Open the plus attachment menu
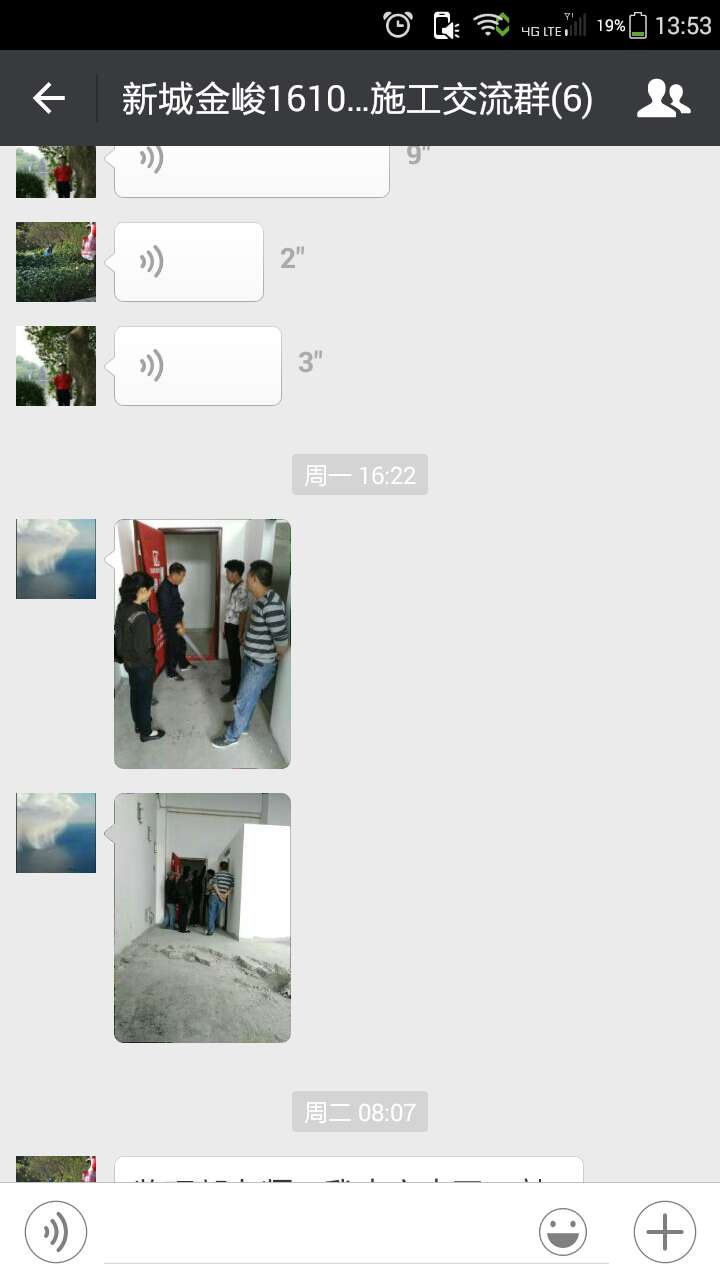The height and width of the screenshot is (1280, 720). (665, 1231)
